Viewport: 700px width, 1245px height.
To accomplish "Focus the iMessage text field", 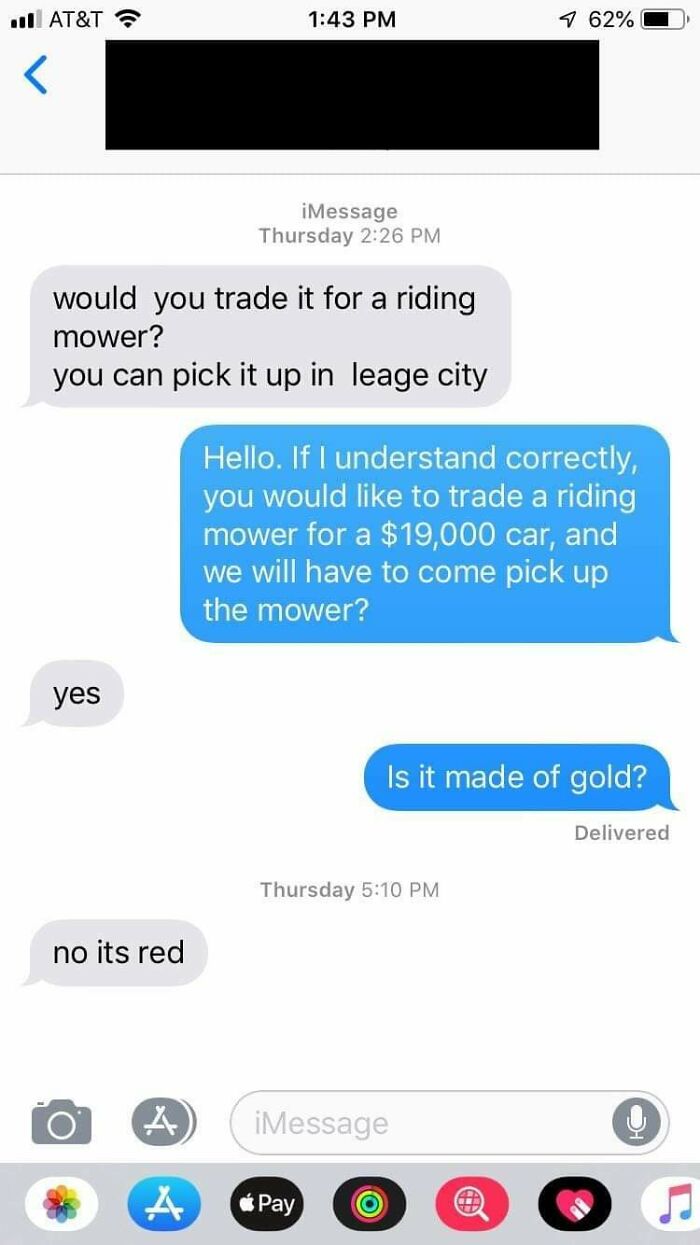I will coord(420,1123).
